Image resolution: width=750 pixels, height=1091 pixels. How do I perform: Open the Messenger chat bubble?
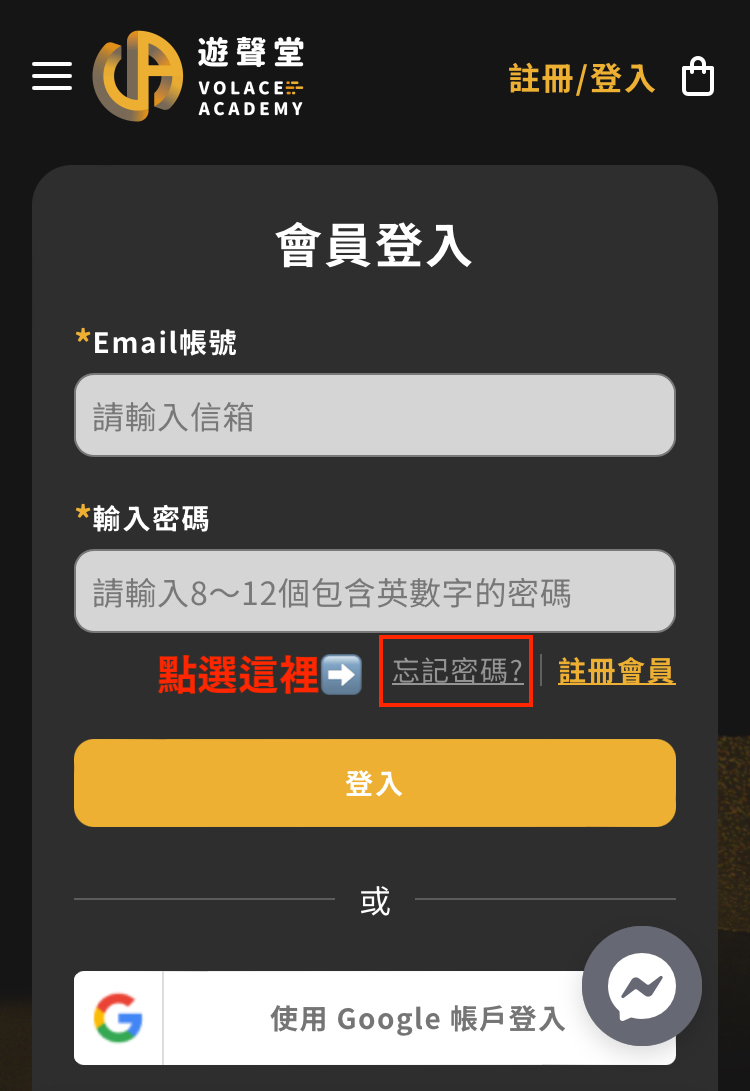pos(641,987)
